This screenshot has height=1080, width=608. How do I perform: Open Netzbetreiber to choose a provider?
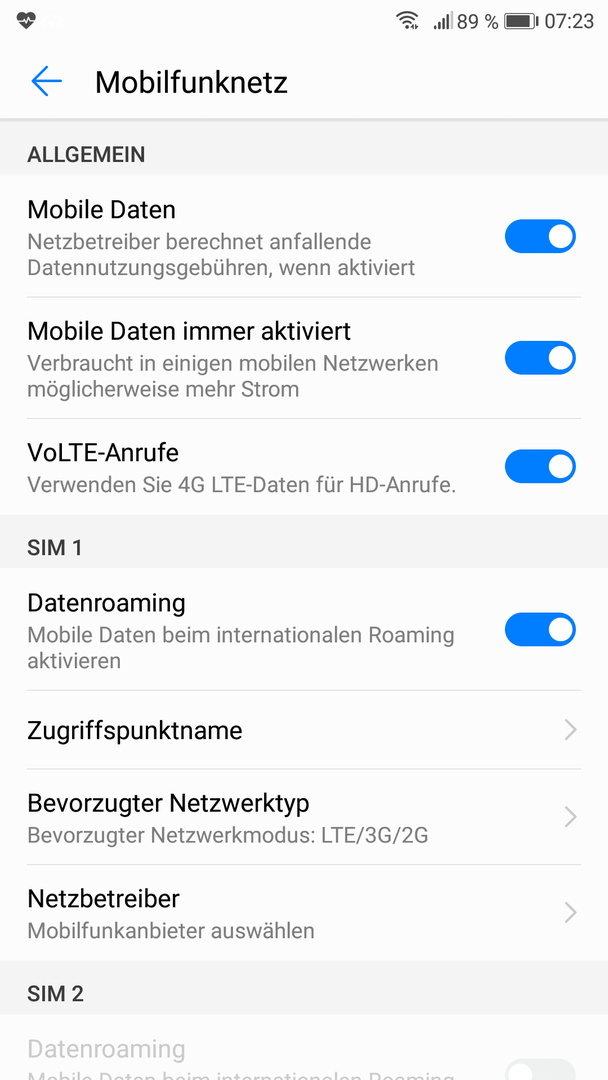click(x=304, y=913)
